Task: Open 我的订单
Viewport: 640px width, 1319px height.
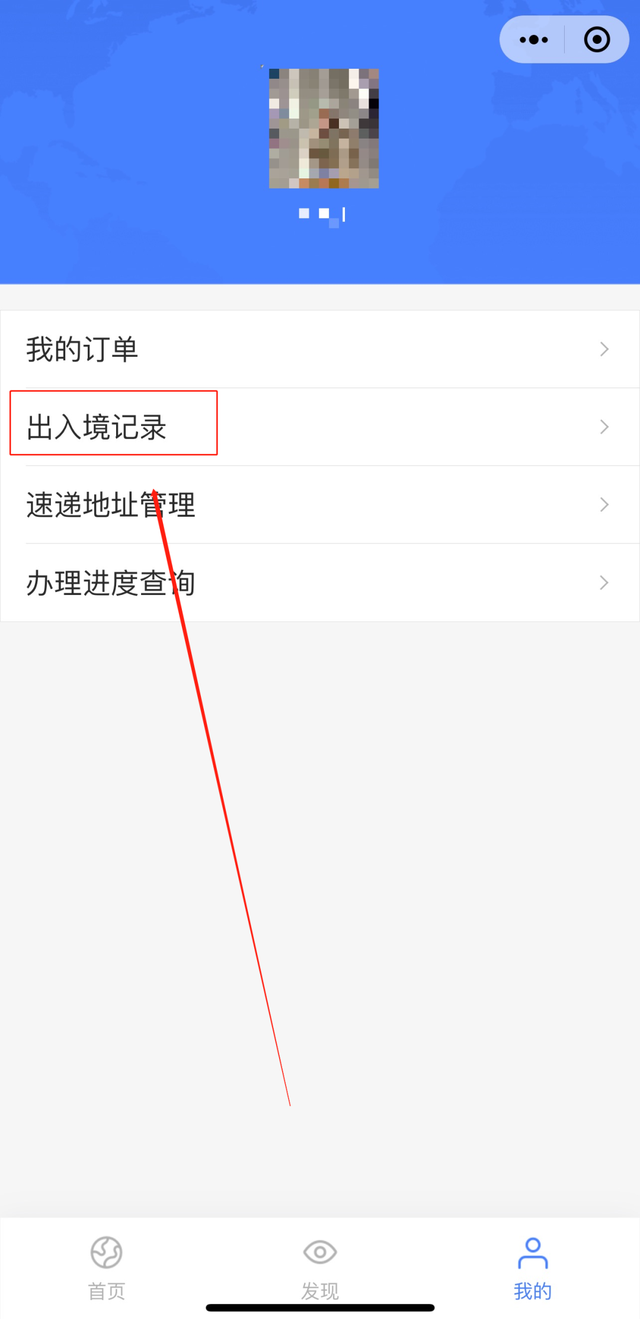Action: coord(320,349)
